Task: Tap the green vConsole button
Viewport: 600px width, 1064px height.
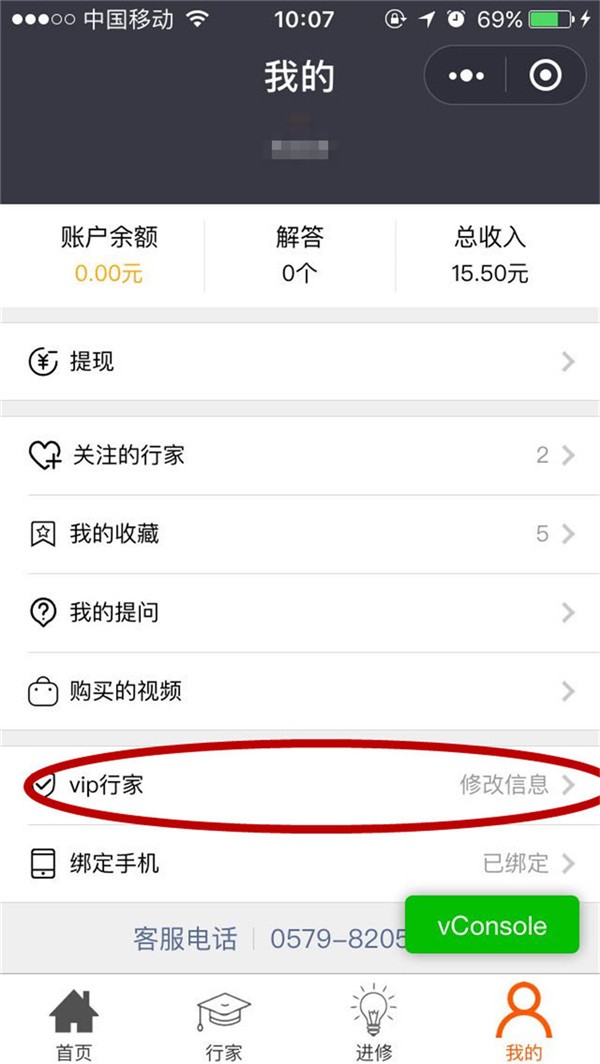Action: [492, 925]
